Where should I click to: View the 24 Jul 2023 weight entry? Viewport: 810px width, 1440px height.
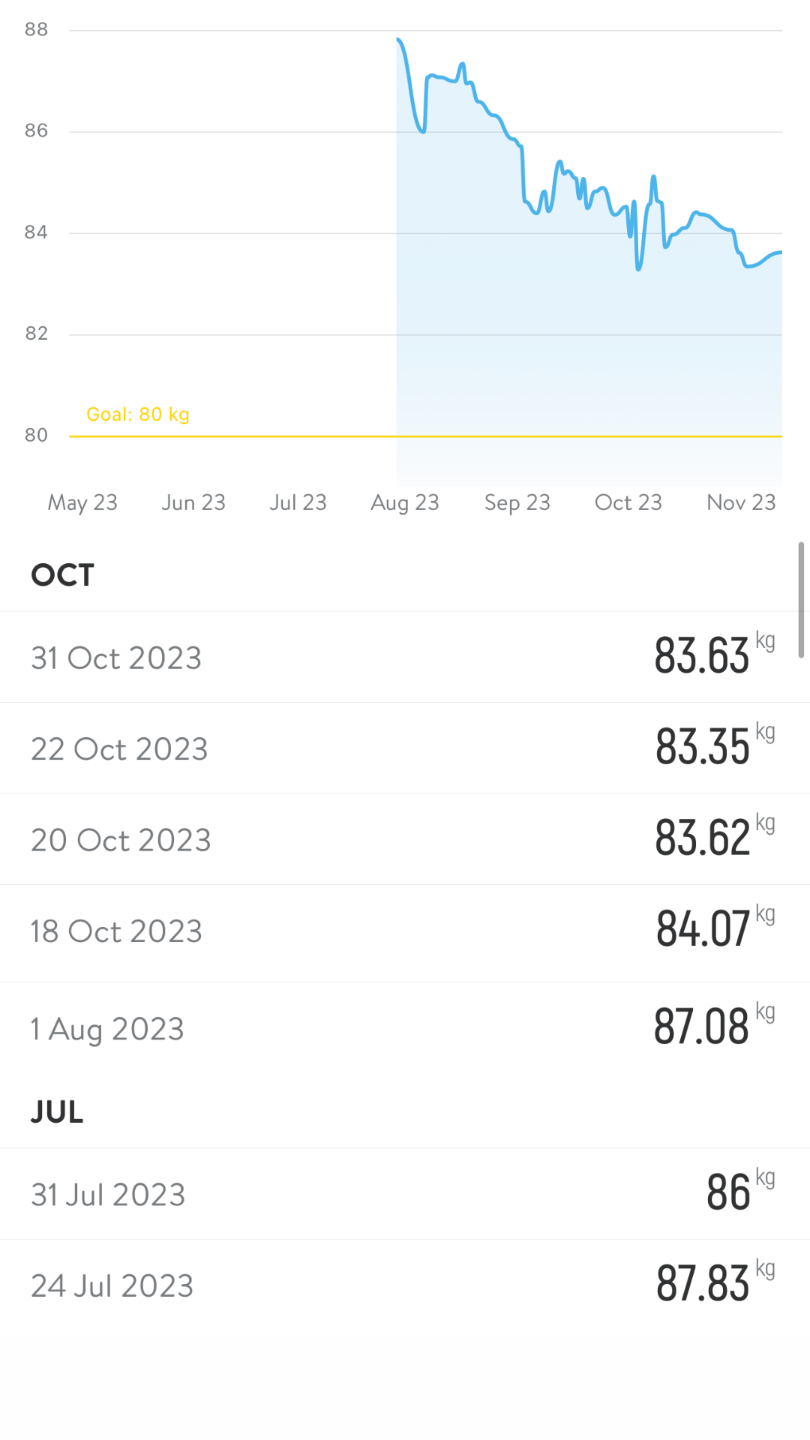tap(404, 1285)
